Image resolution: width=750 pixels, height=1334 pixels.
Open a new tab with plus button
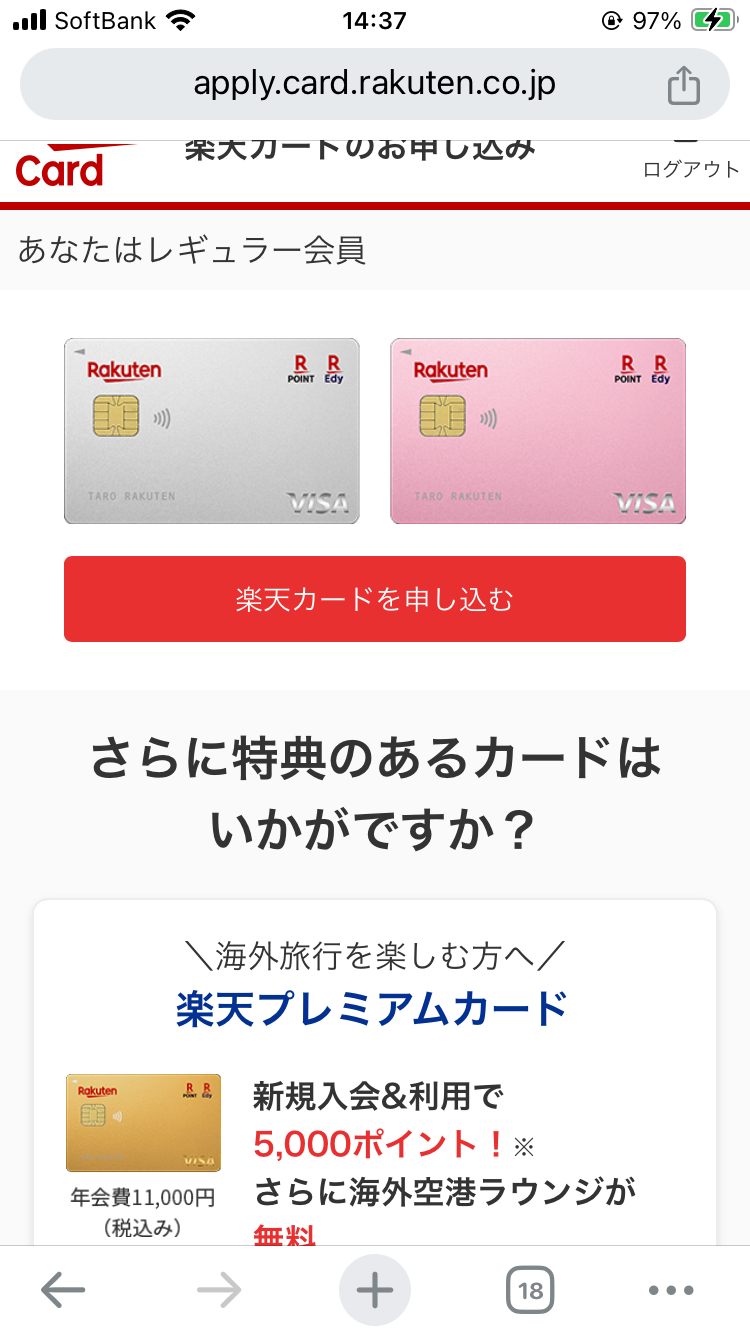point(375,1291)
